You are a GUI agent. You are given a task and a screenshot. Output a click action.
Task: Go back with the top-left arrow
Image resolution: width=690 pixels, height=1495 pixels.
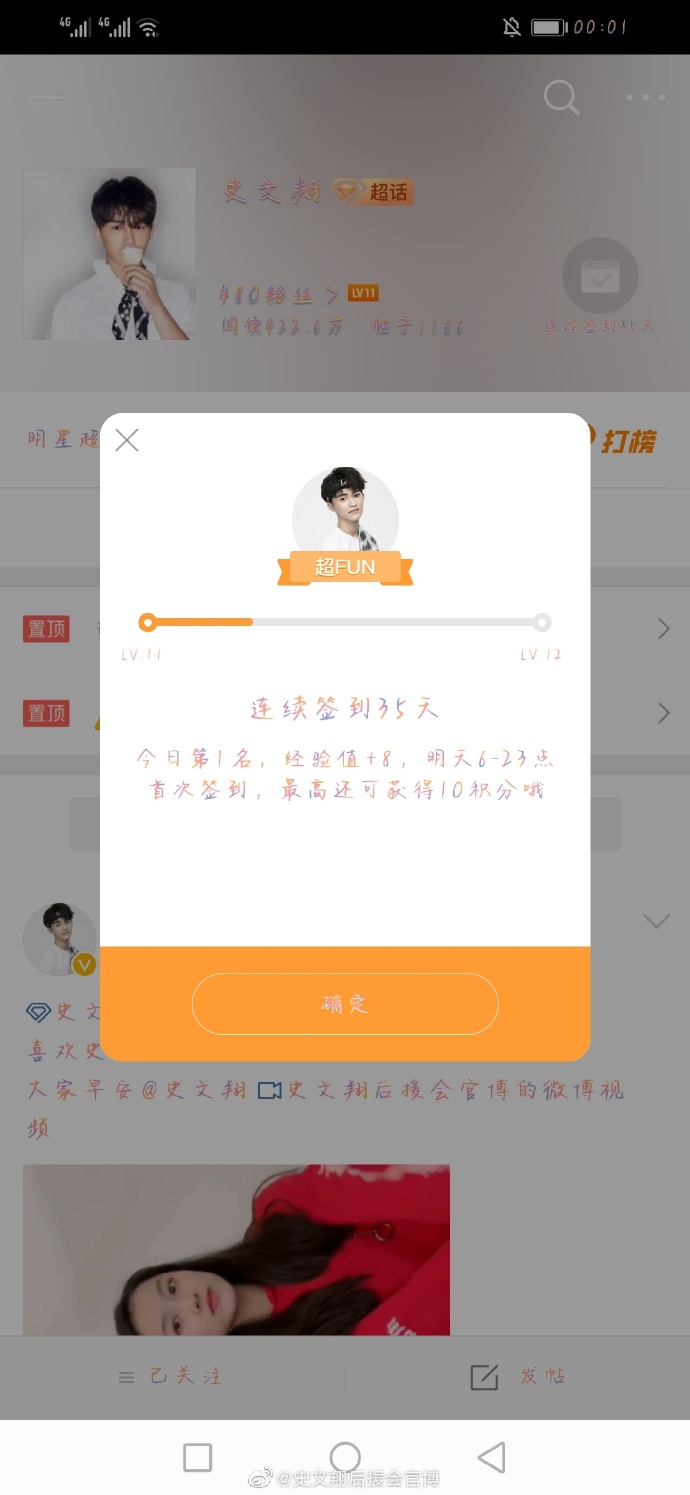45,97
